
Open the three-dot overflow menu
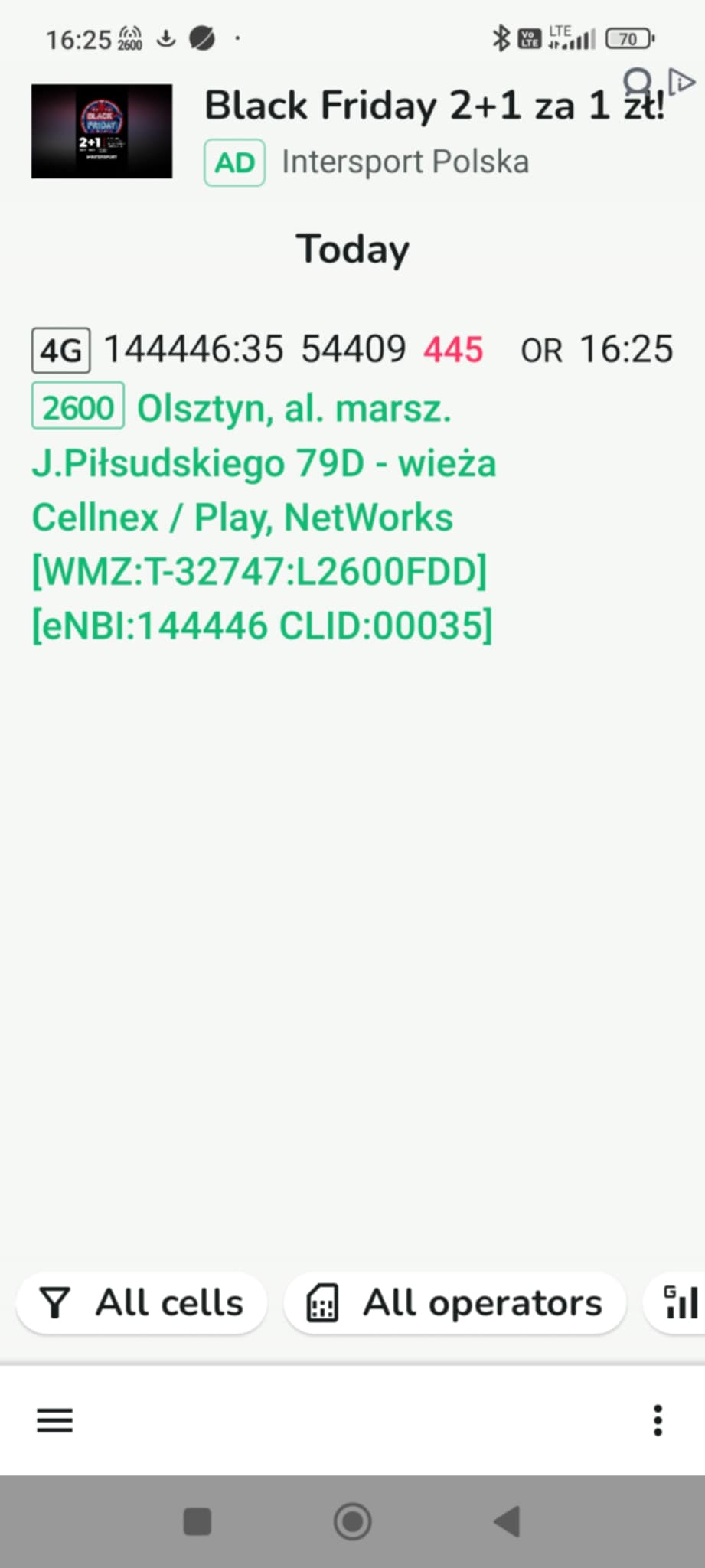click(658, 1420)
